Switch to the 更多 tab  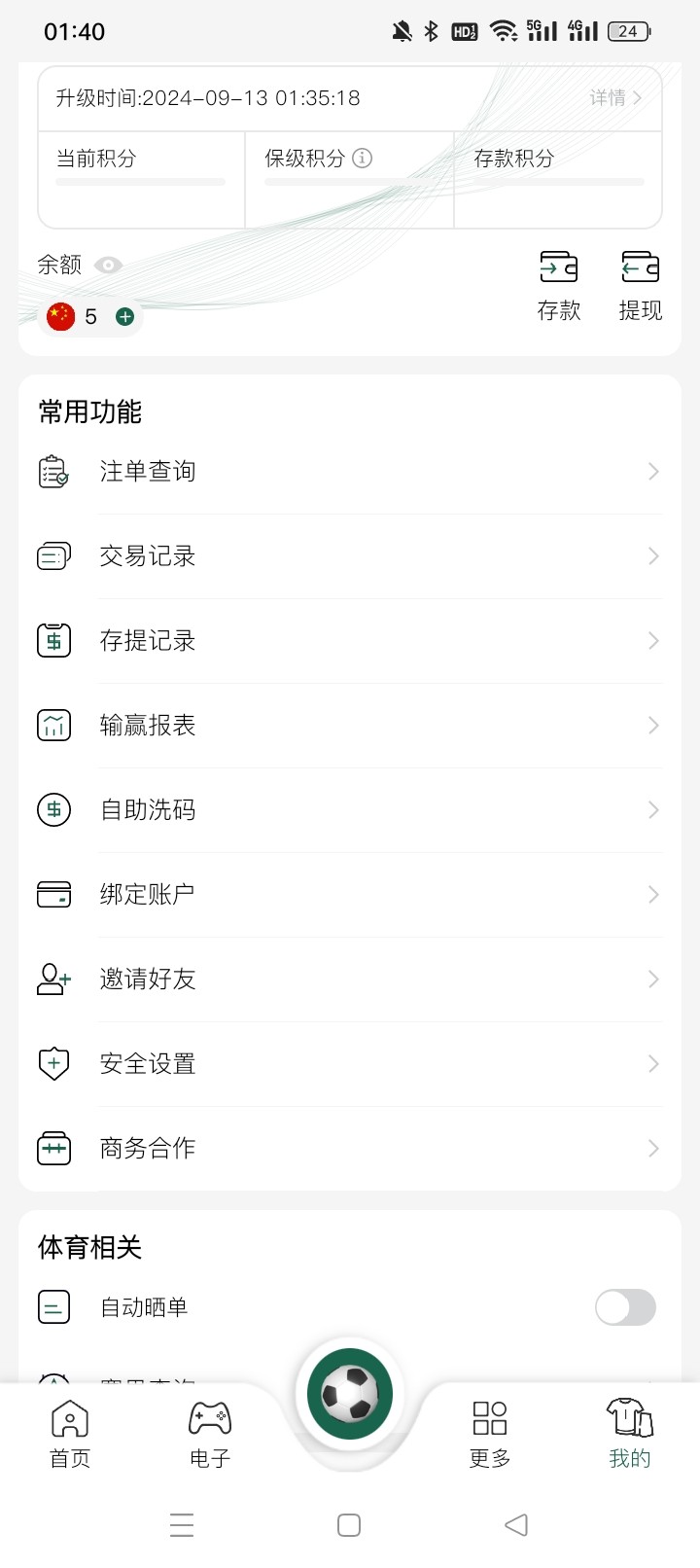490,1434
